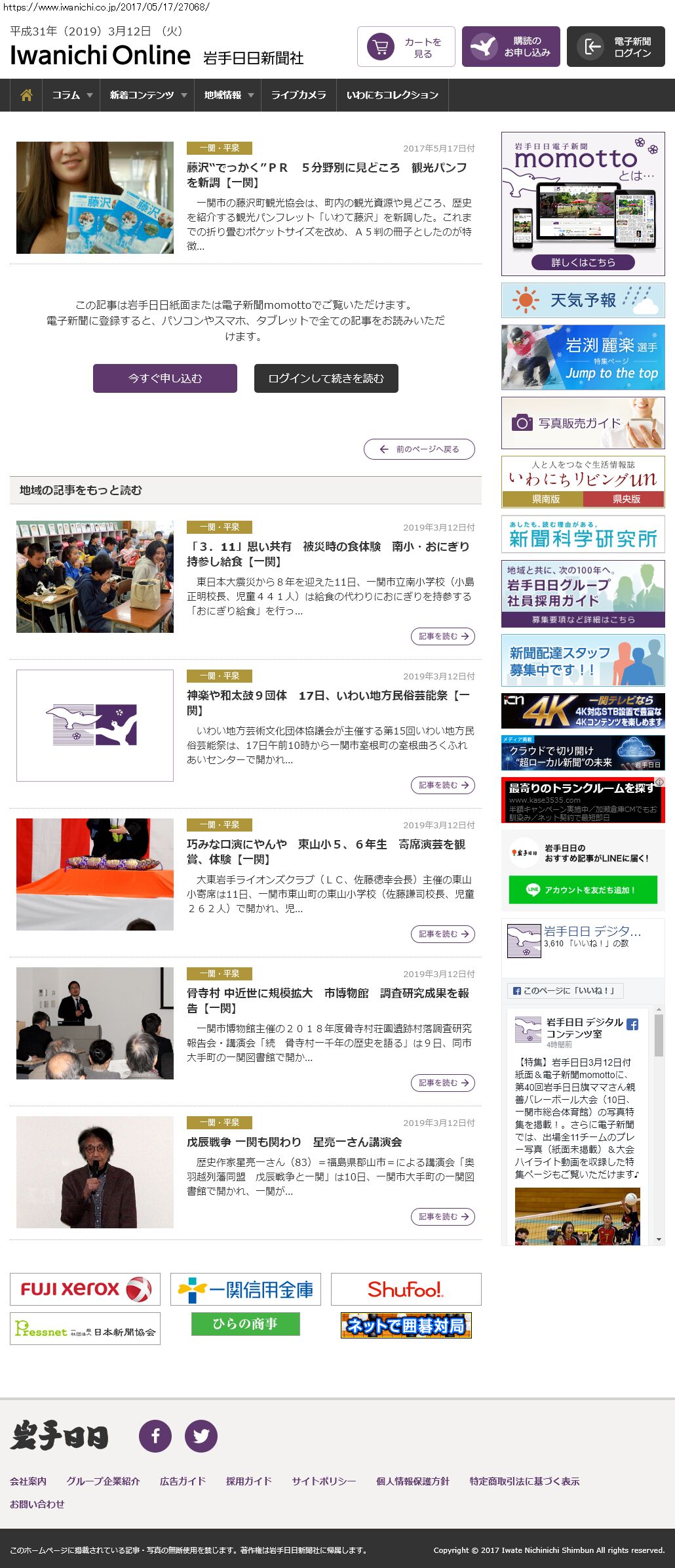Add LINE friend via アカウントを友だち追加
The height and width of the screenshot is (1568, 675).
pos(583,890)
